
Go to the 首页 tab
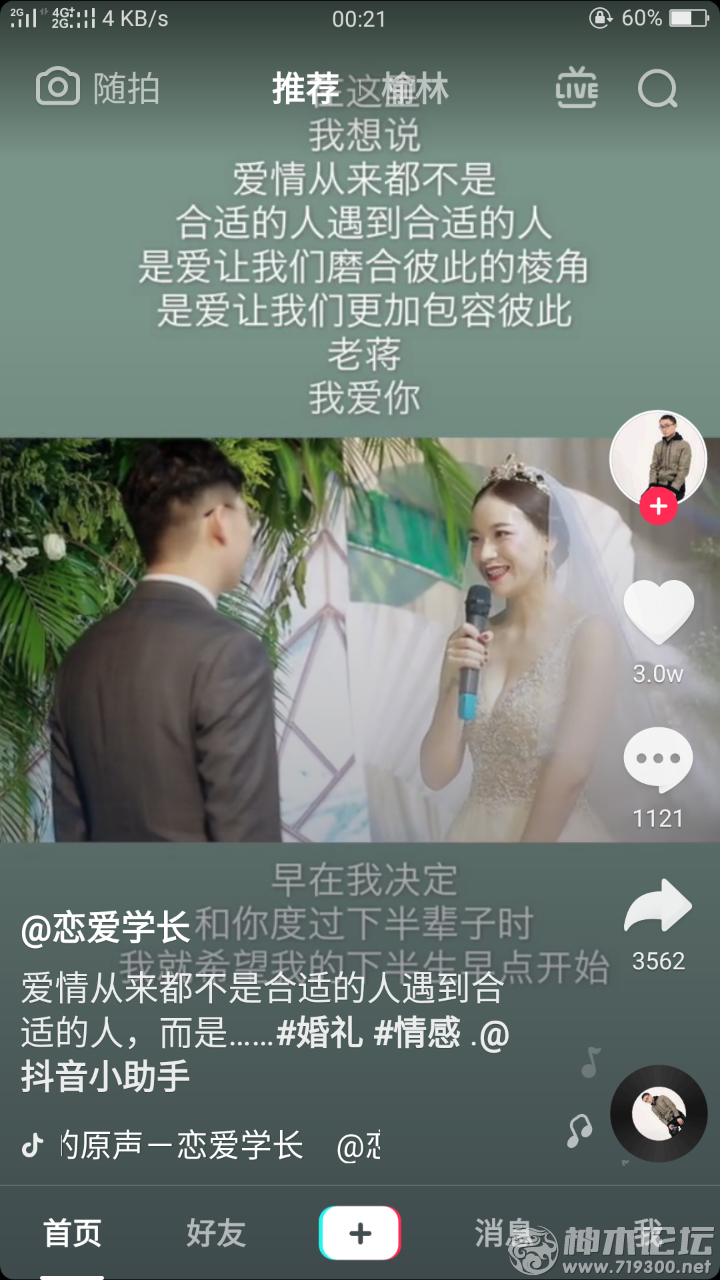(72, 1233)
